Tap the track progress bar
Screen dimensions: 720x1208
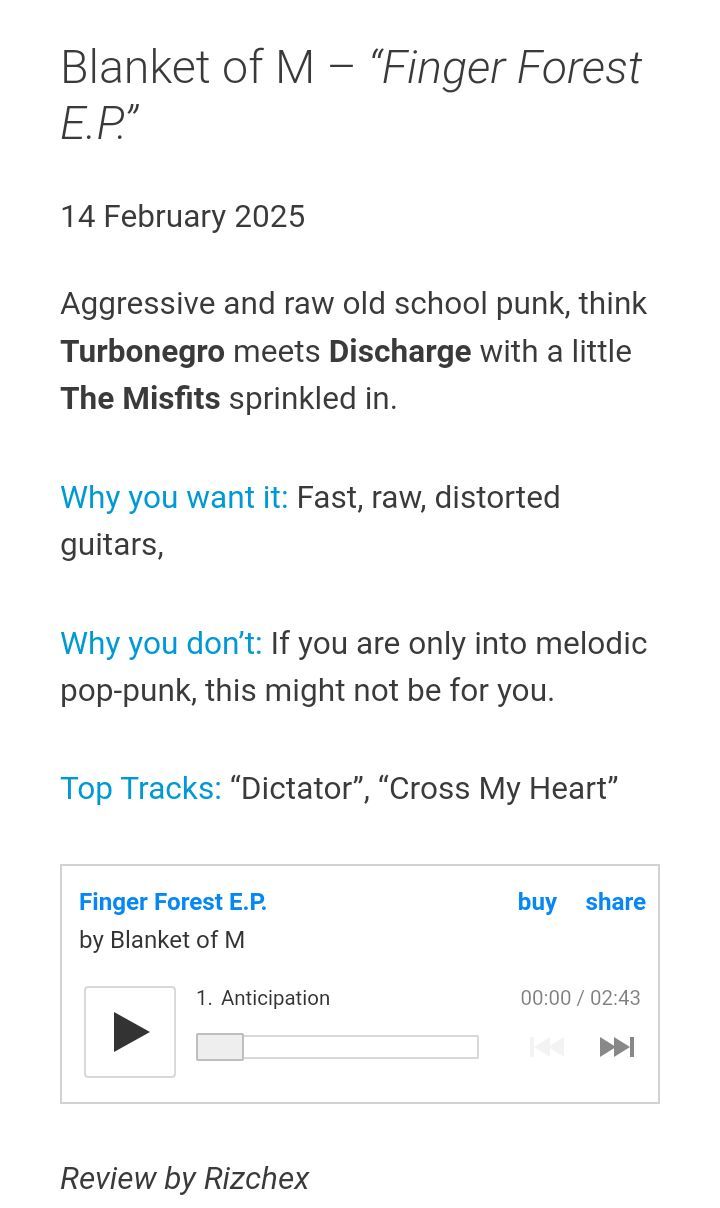(337, 1047)
